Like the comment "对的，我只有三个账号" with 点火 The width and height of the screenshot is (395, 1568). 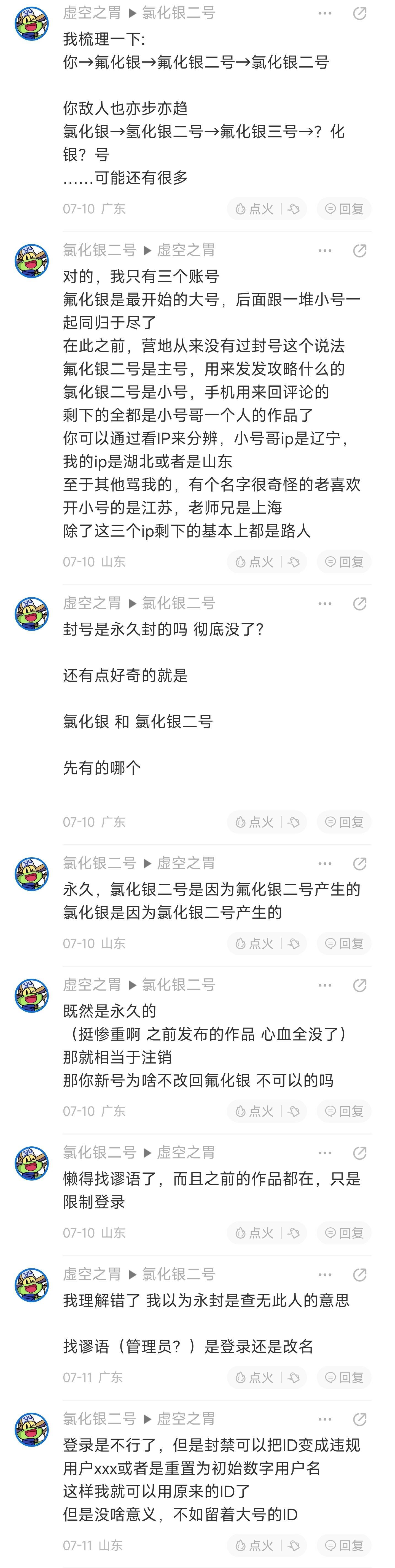[254, 562]
